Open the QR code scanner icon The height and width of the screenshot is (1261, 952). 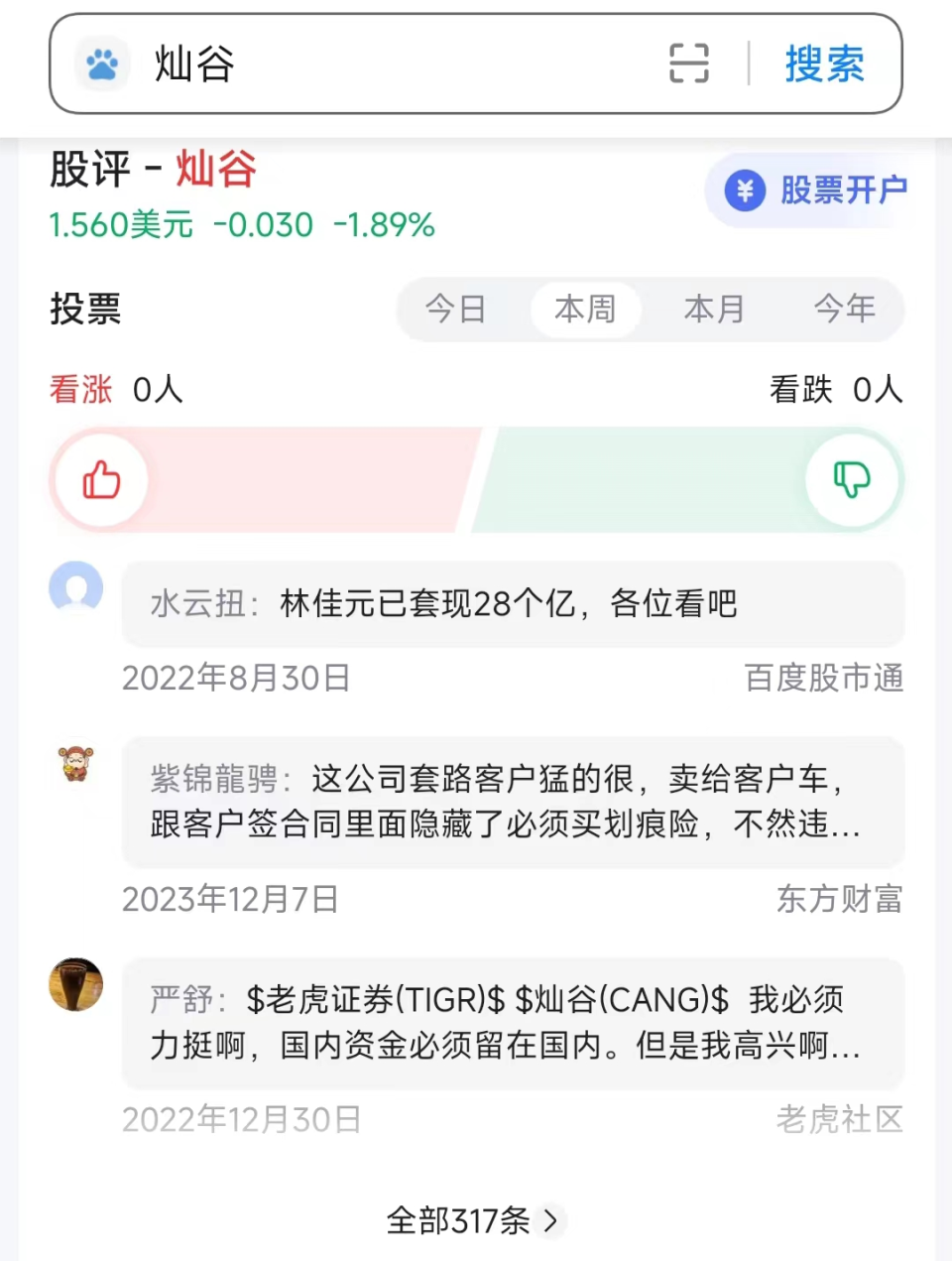coord(688,63)
